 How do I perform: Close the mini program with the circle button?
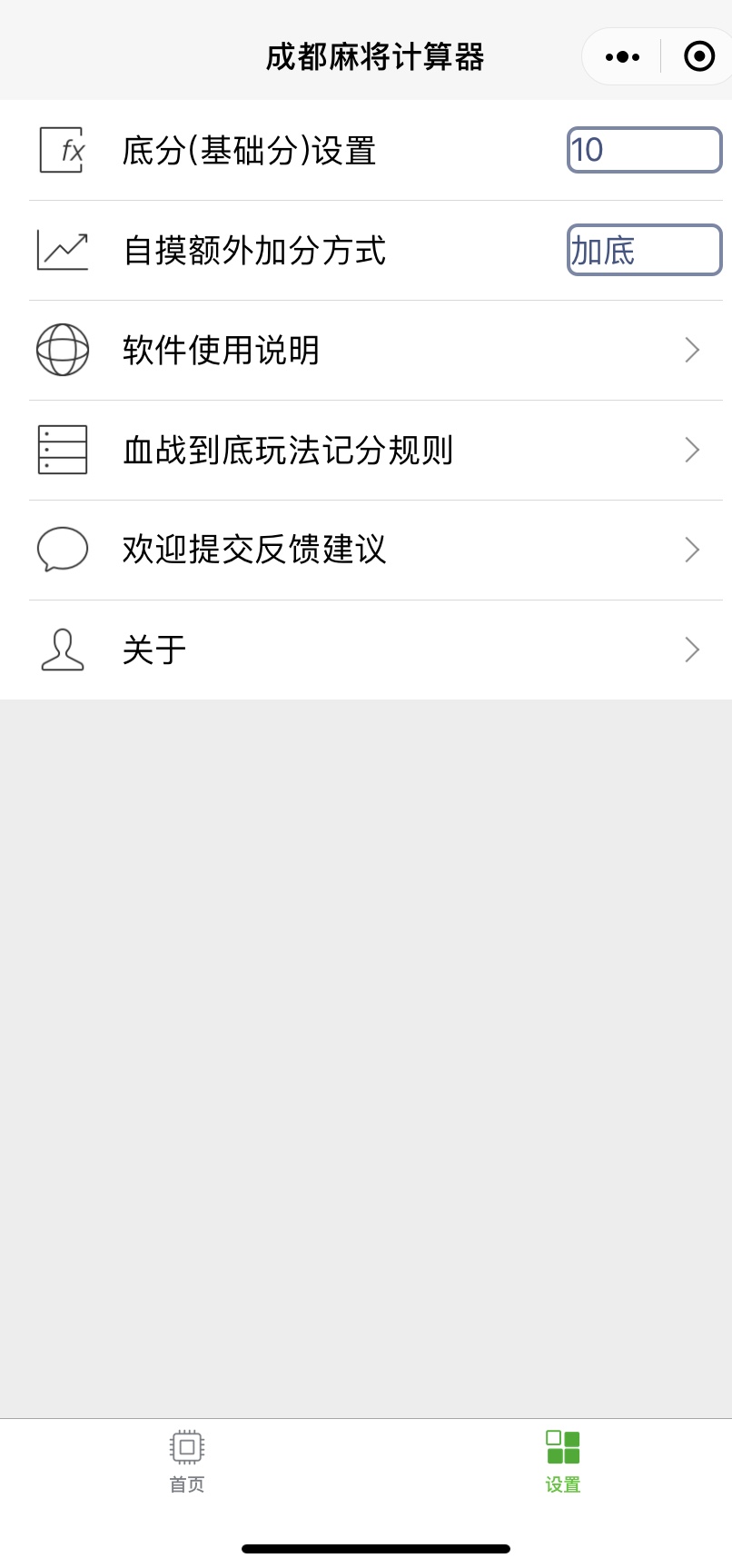[698, 56]
